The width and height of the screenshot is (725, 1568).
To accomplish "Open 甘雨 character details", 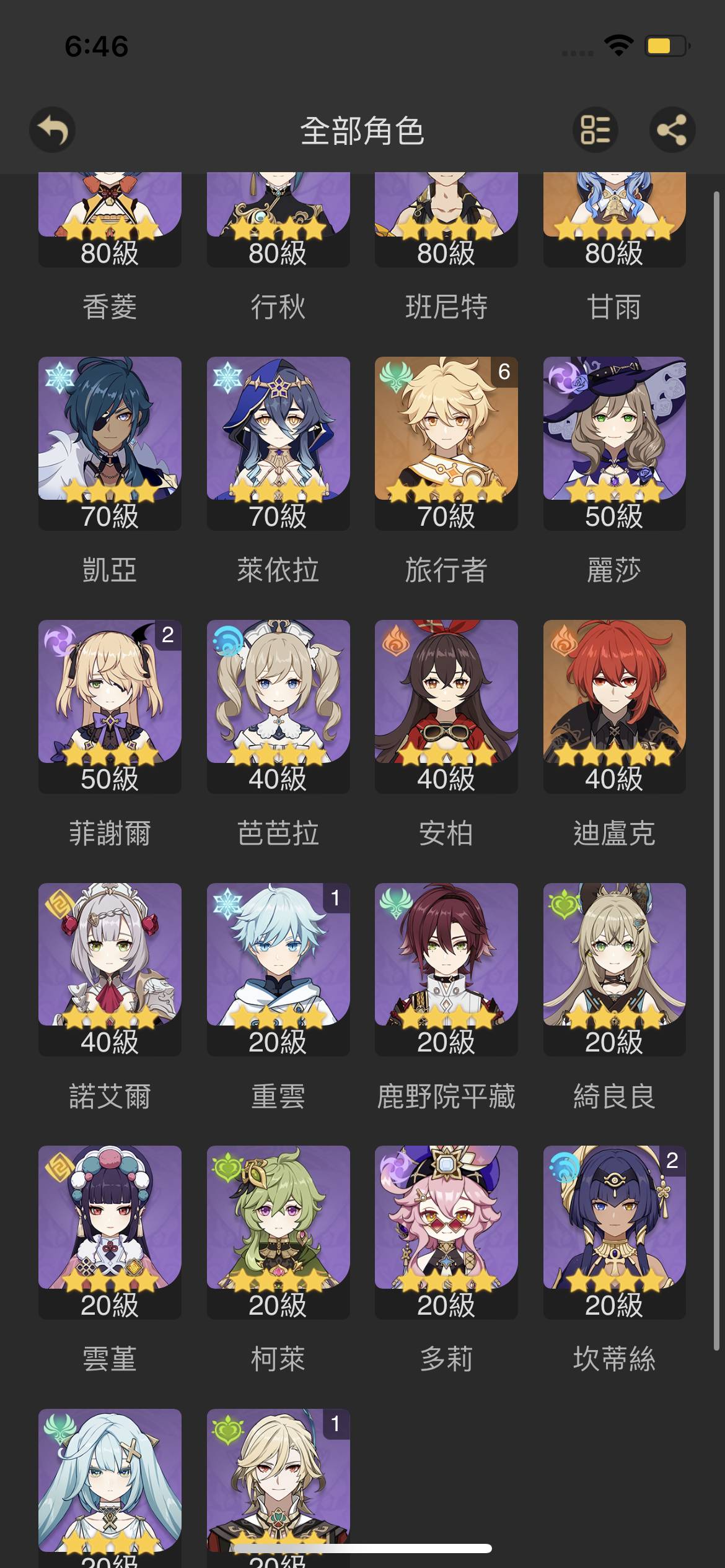I will tap(614, 220).
